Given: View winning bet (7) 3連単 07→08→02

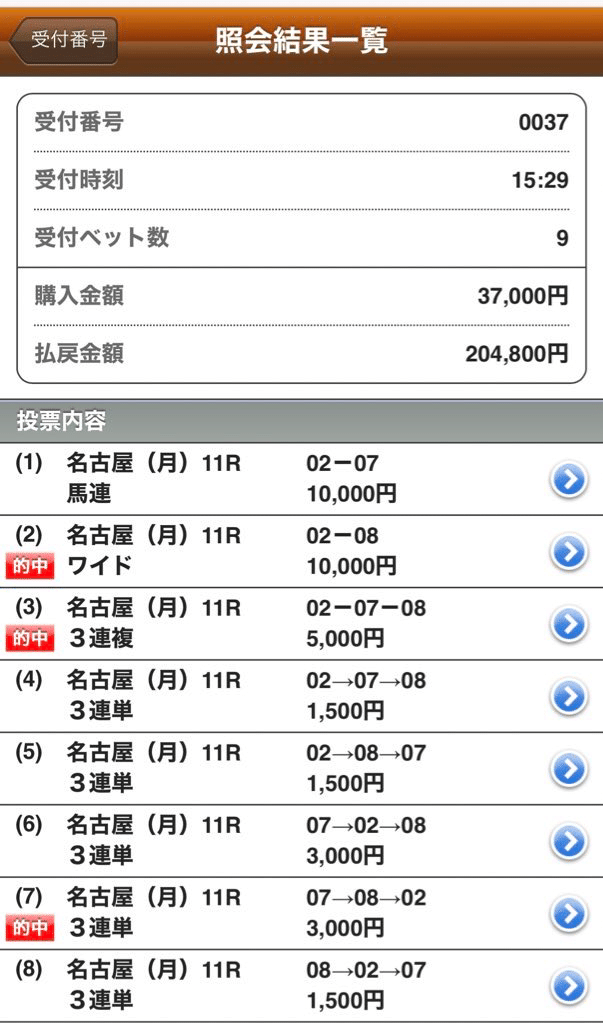Looking at the screenshot, I should coord(301,914).
